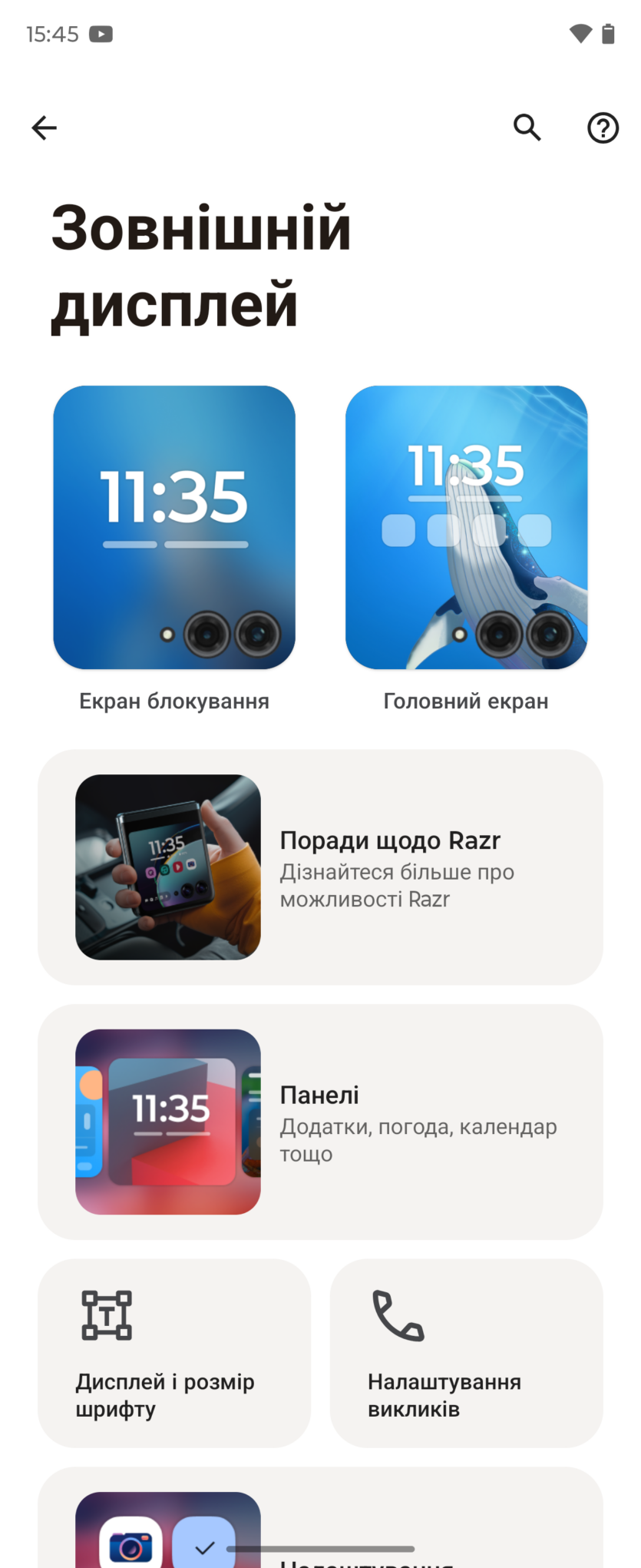
Task: Open the Екран блокування preview
Action: pos(174,528)
